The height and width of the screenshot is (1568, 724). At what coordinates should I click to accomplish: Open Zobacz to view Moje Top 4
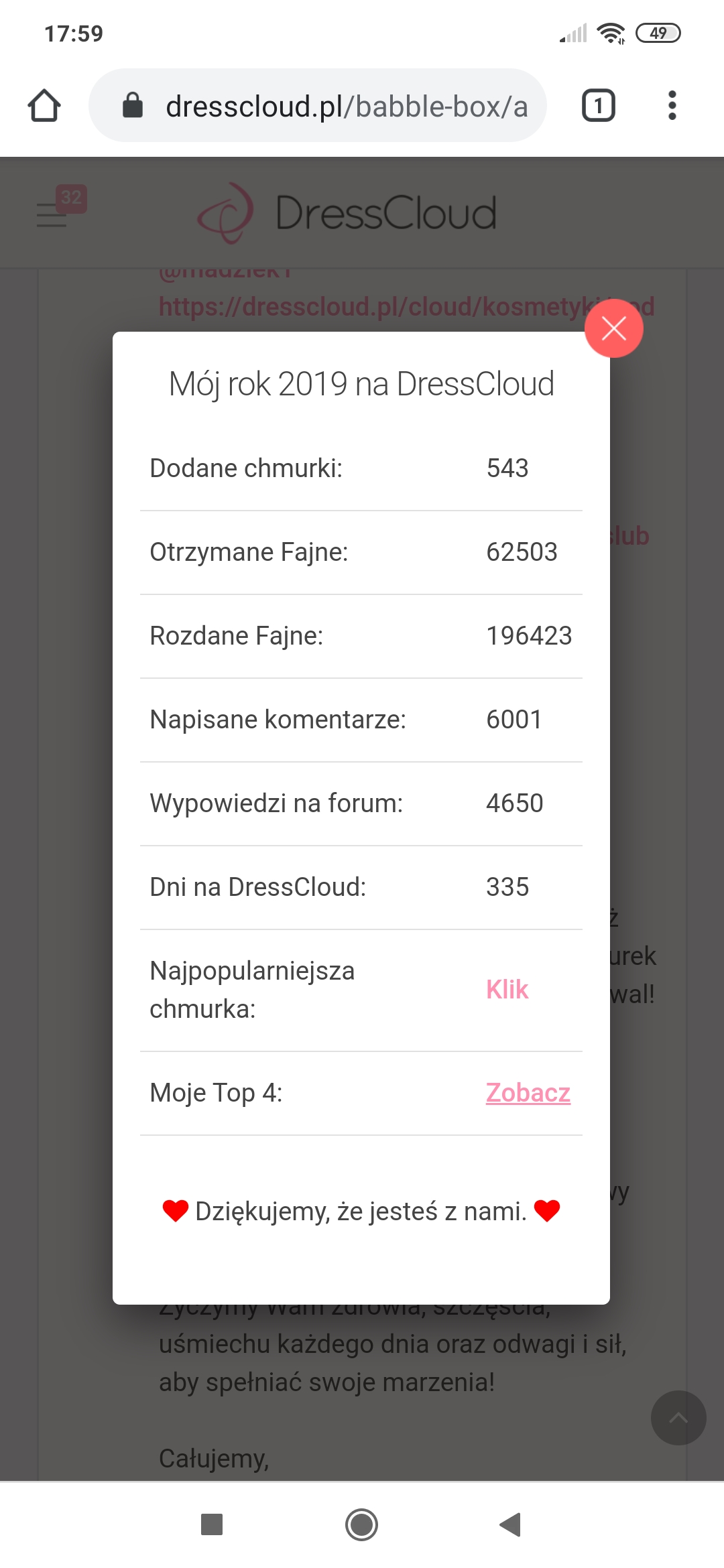click(528, 1092)
